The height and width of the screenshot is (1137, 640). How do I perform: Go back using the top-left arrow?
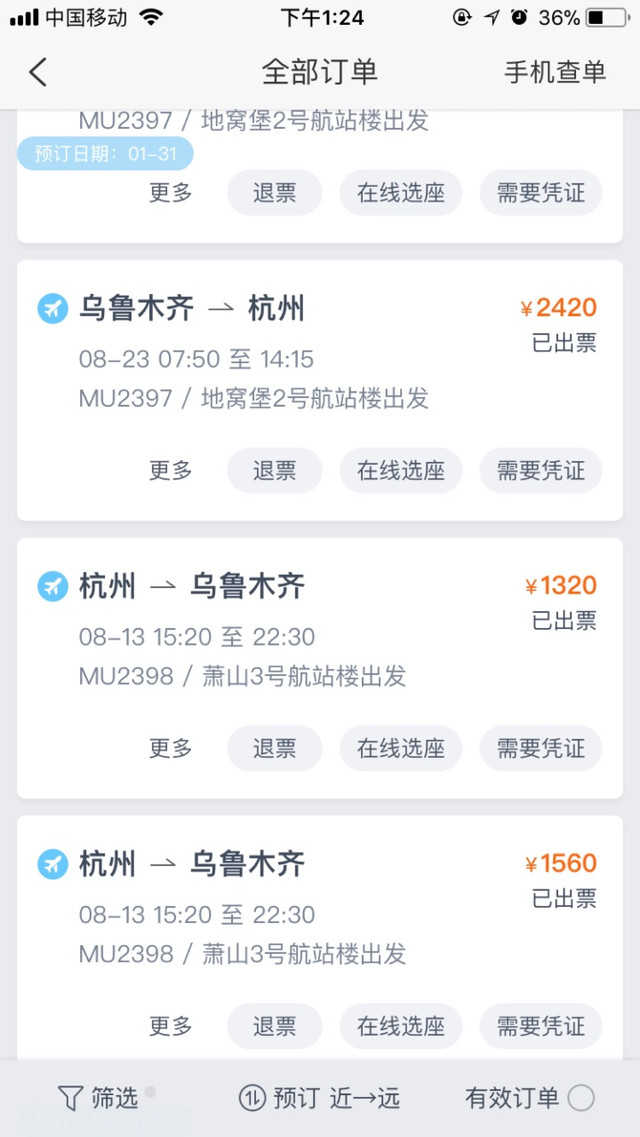tap(38, 73)
